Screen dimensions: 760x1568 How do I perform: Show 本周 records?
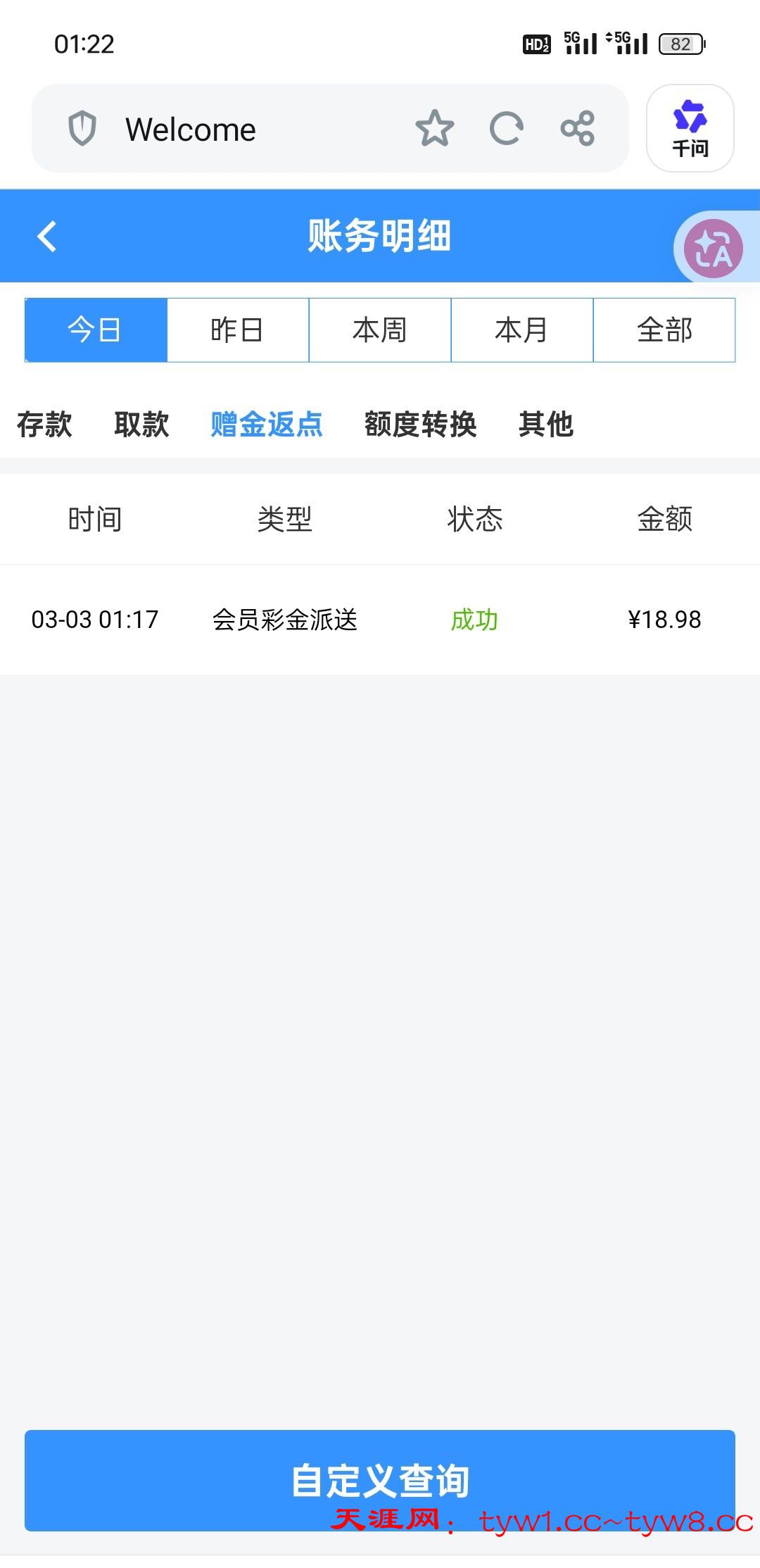tap(380, 330)
